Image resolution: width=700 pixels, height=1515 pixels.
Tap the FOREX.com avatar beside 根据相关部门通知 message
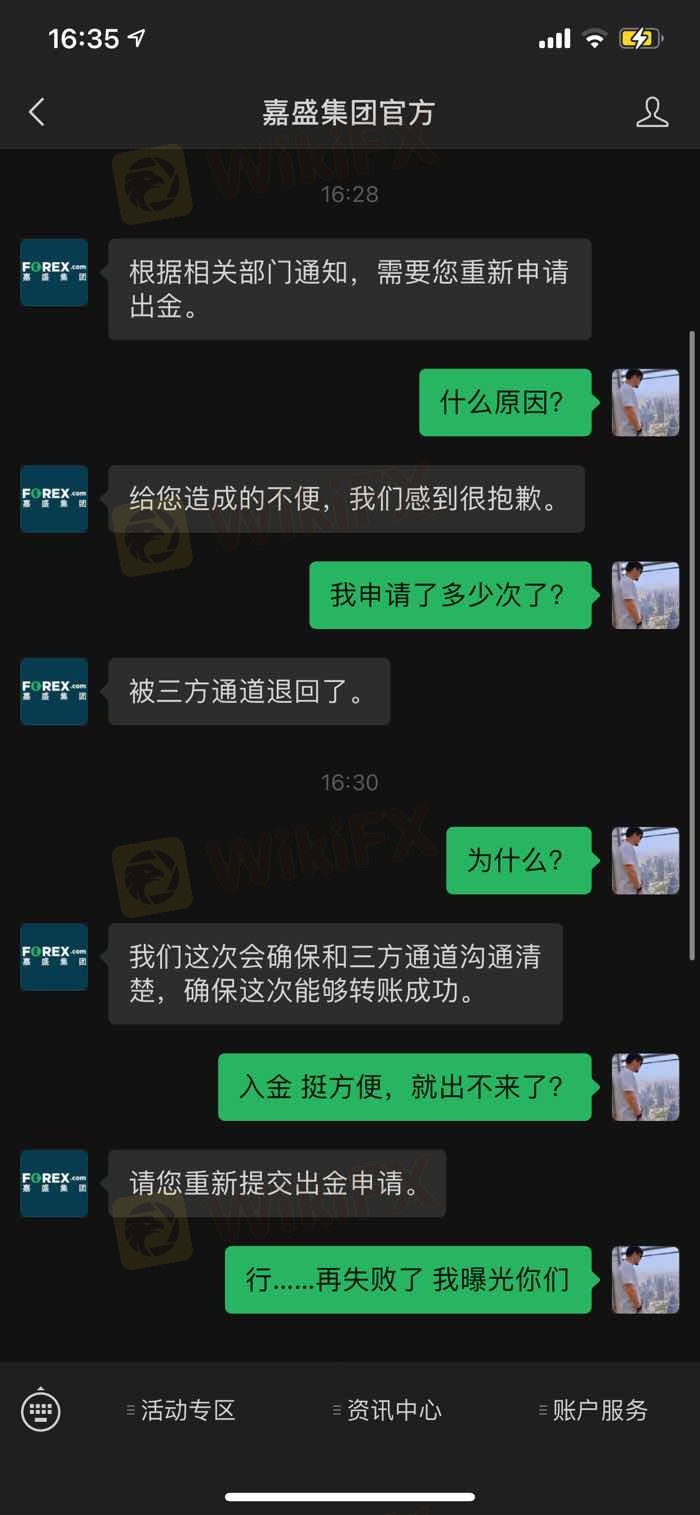tap(54, 272)
